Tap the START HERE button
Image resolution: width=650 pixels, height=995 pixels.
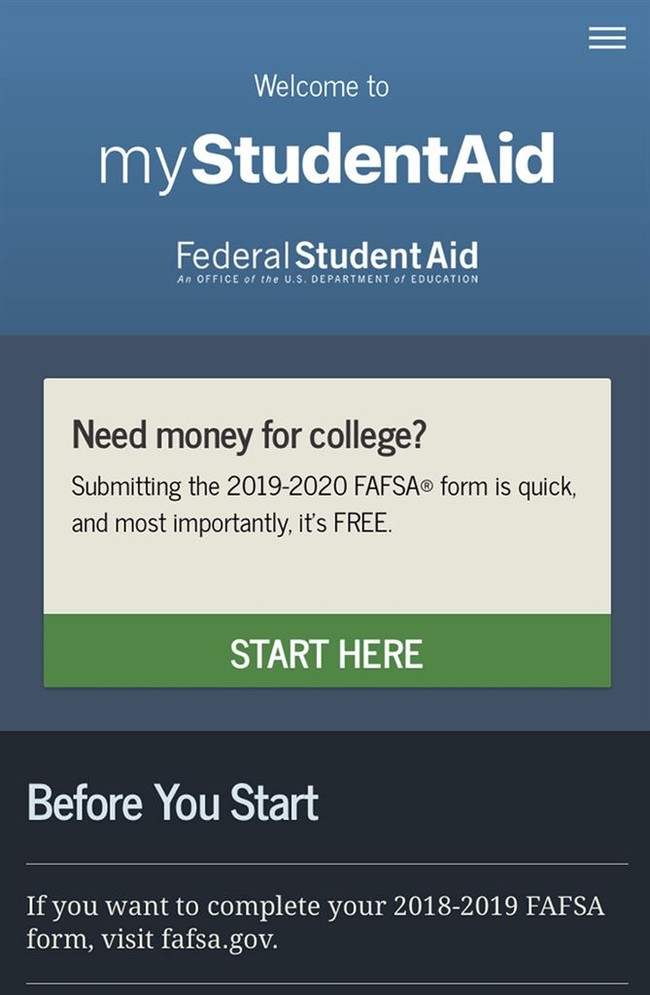327,652
